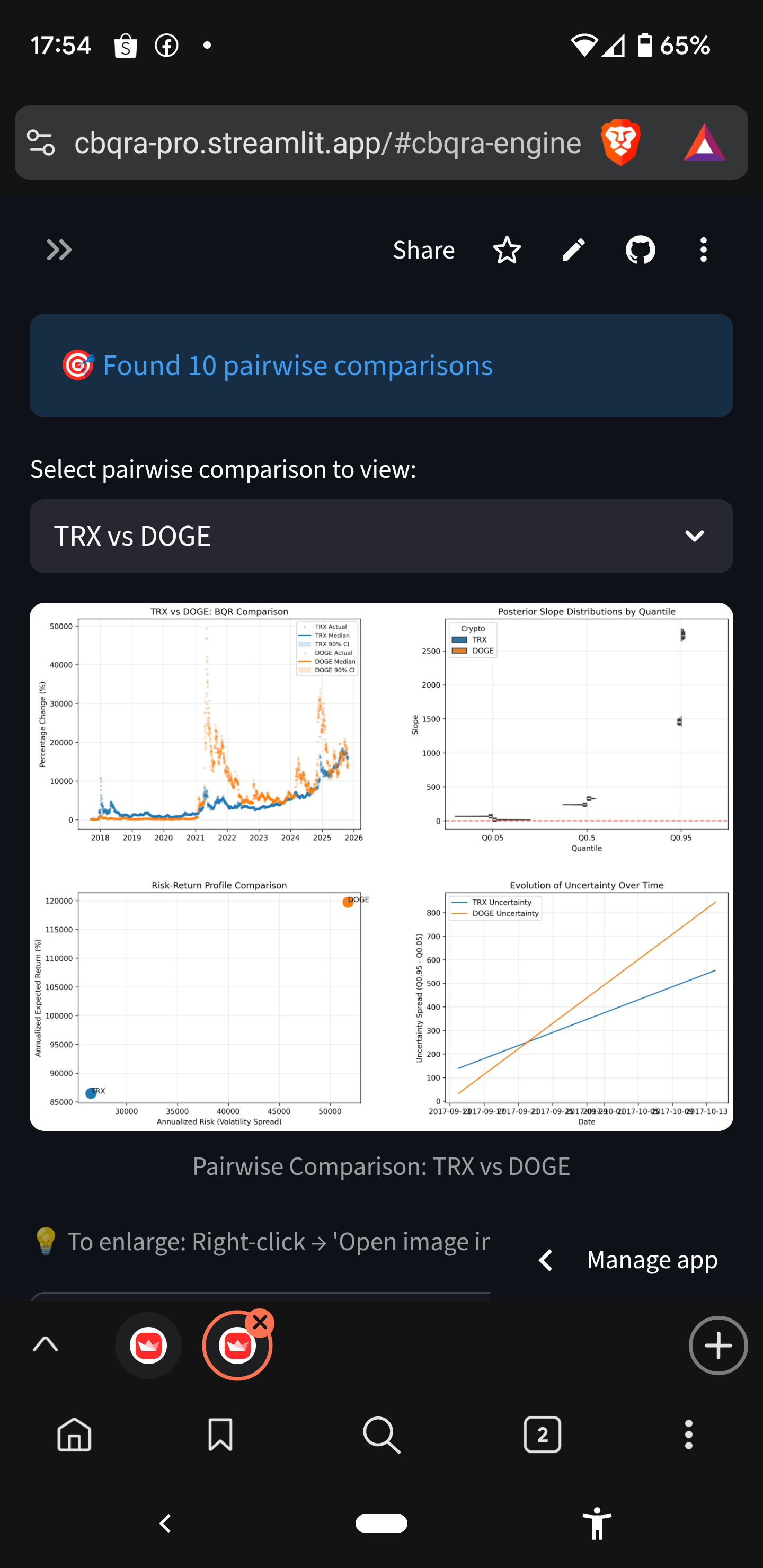Image resolution: width=763 pixels, height=1568 pixels.
Task: Open site settings icon in address bar
Action: pos(41,143)
